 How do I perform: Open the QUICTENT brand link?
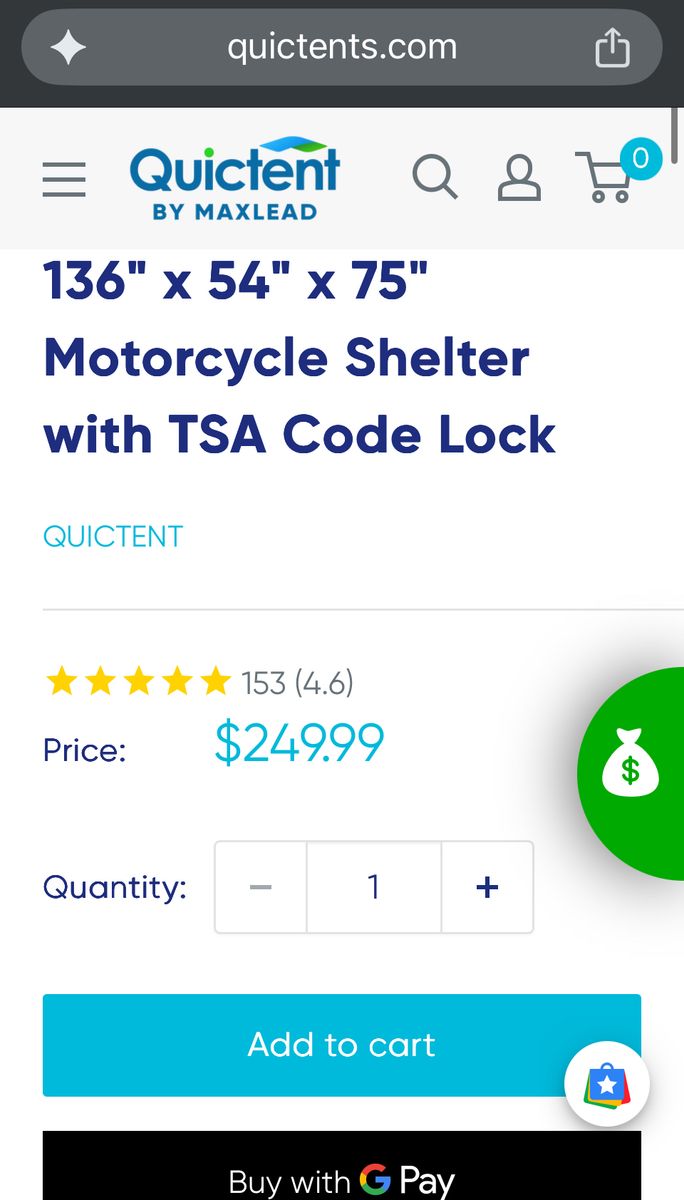point(113,536)
